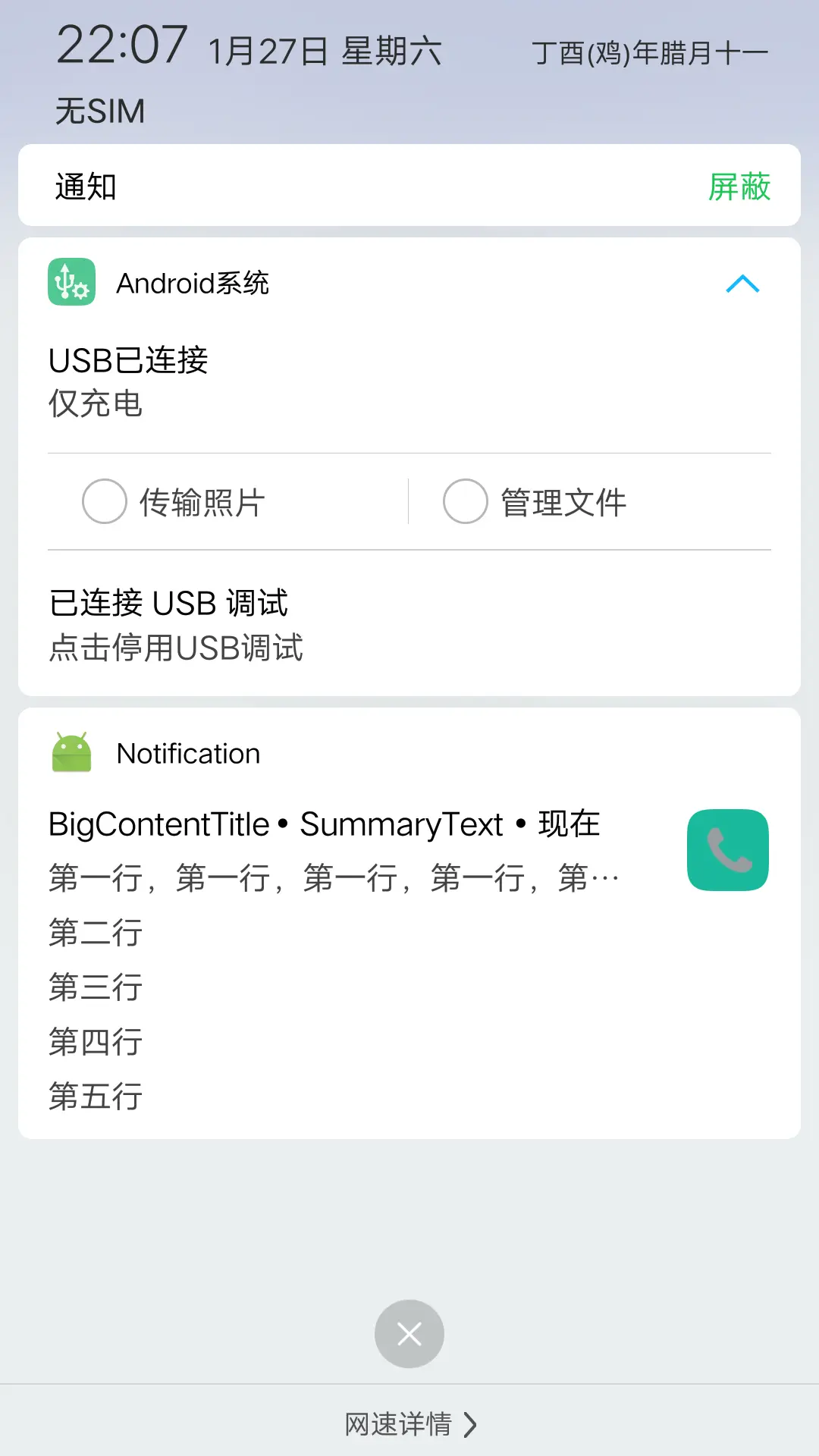The image size is (819, 1456).
Task: Tap the 仅充电 charging mode text
Action: (95, 404)
